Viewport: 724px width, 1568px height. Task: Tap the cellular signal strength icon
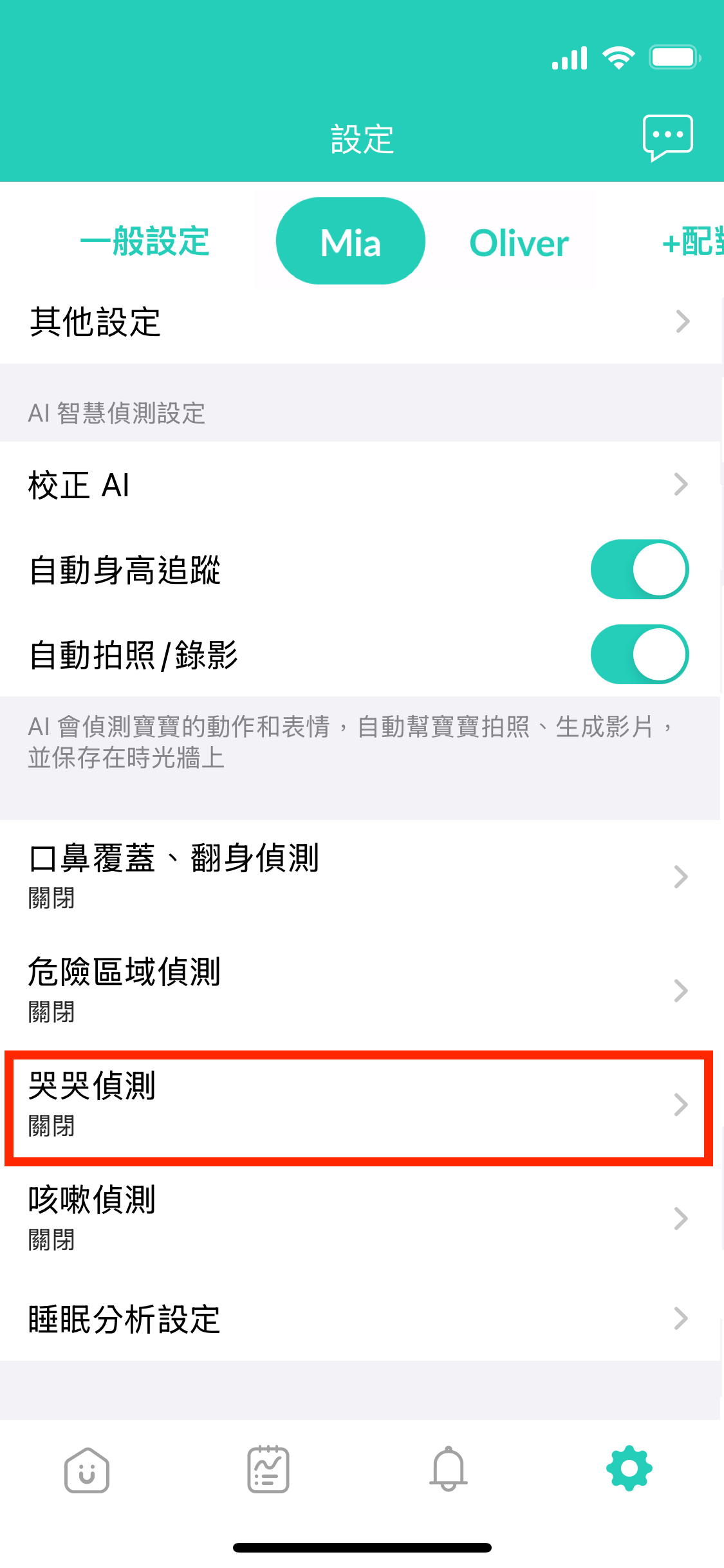tap(570, 57)
